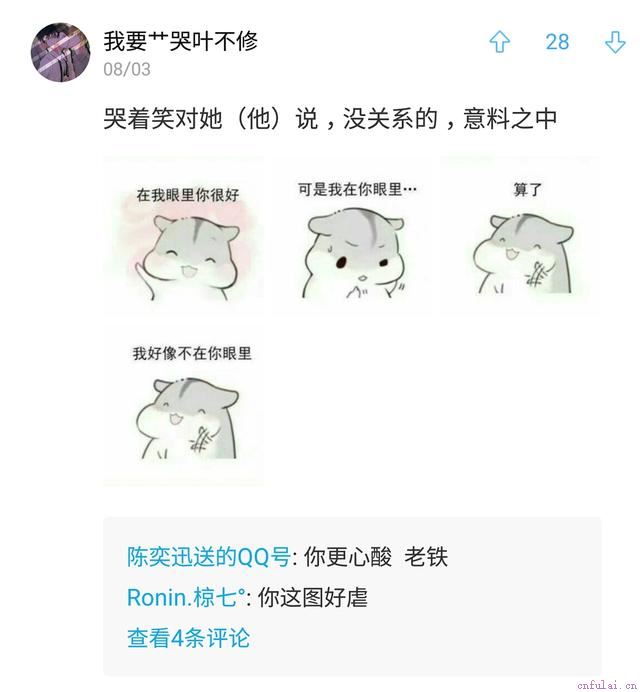Open the username 我要艹哭叶不修
640x692 pixels.
[x=181, y=41]
